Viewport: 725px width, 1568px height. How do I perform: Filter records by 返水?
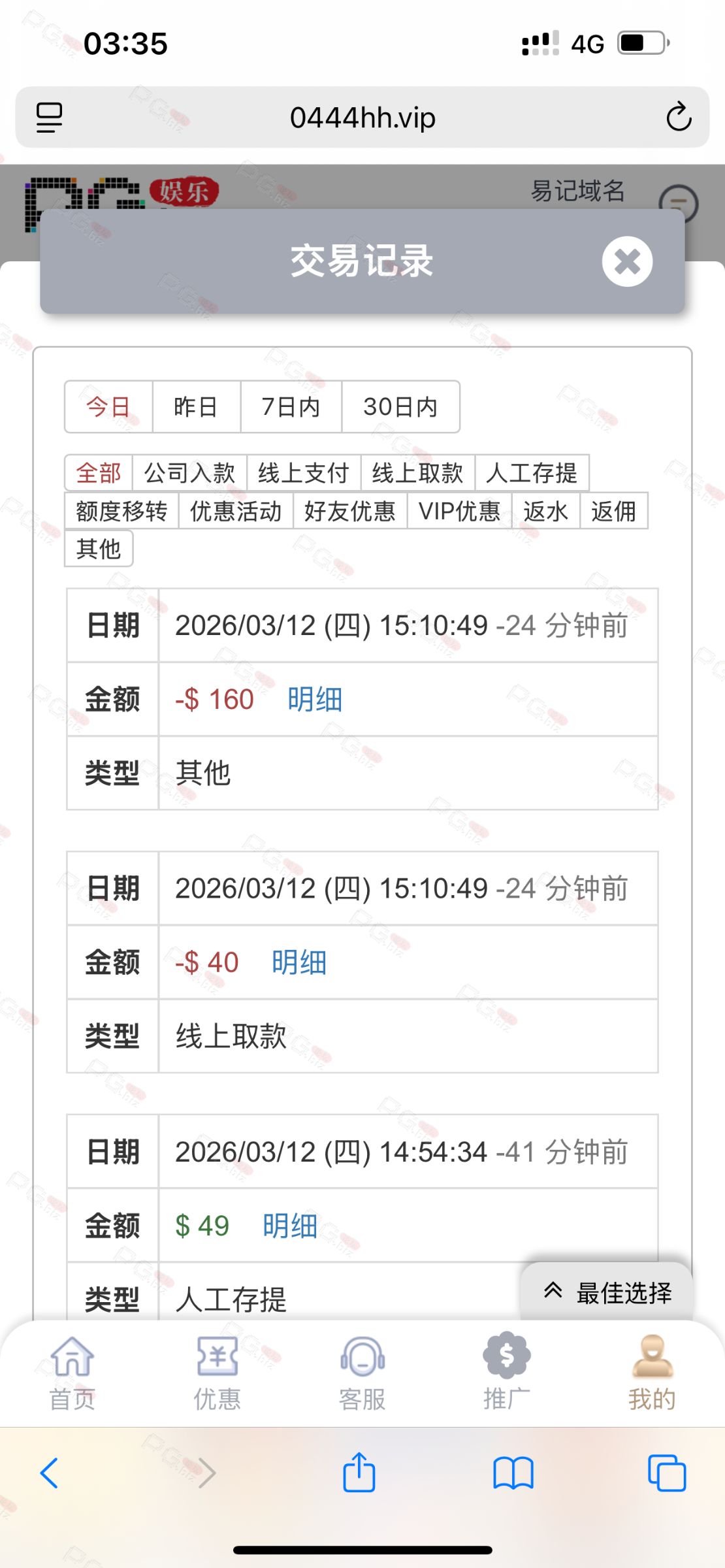click(x=545, y=511)
